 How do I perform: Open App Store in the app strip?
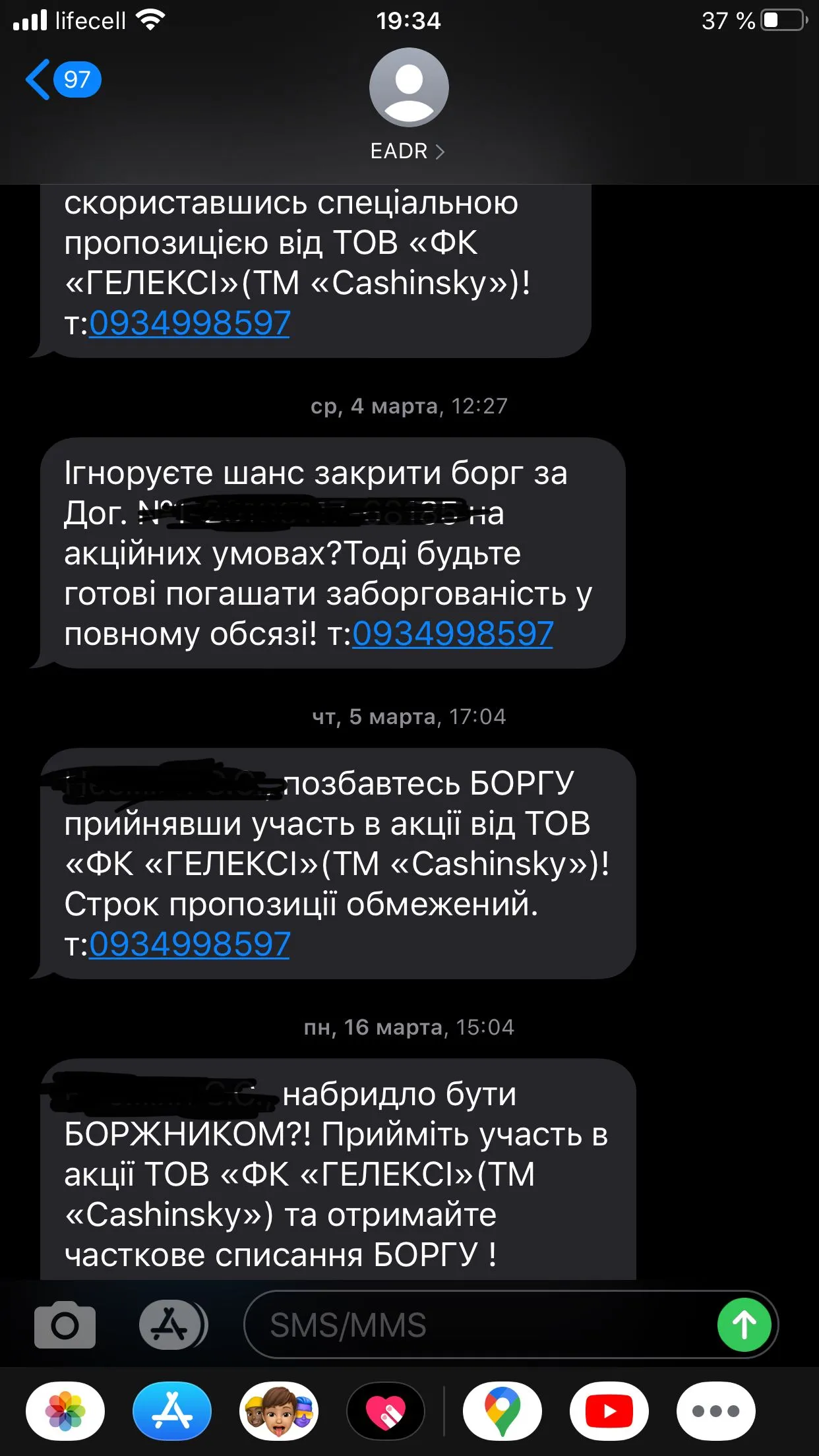click(172, 1411)
